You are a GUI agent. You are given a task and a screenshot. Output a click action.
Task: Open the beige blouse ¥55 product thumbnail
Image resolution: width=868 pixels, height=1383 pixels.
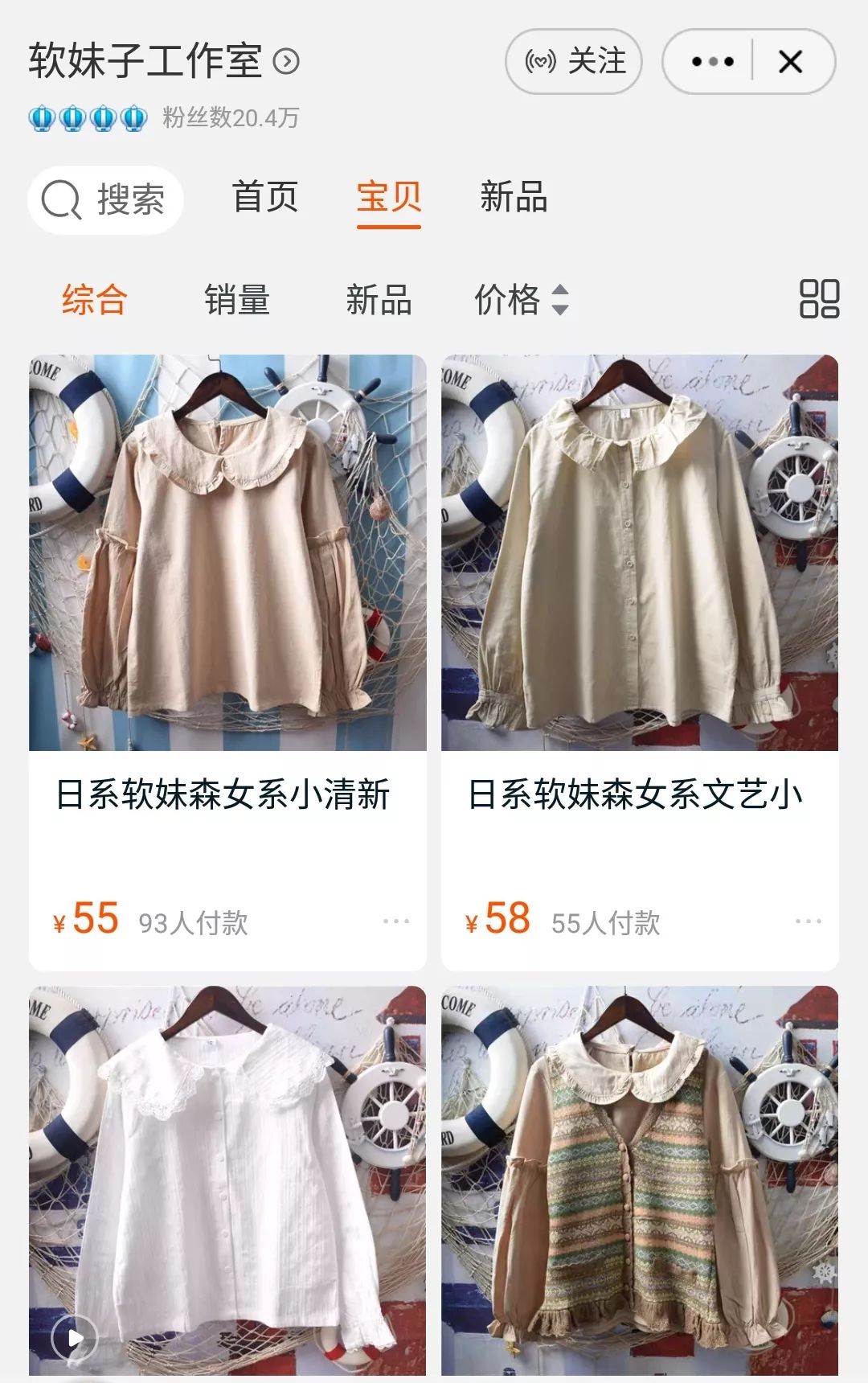[x=227, y=547]
